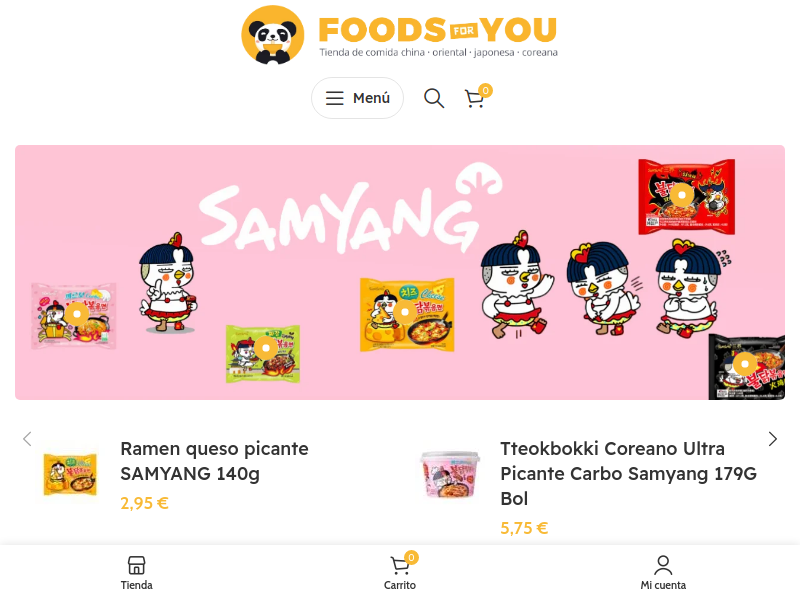Switch to the Mi cuenta tab
Image resolution: width=800 pixels, height=600 pixels.
[663, 573]
